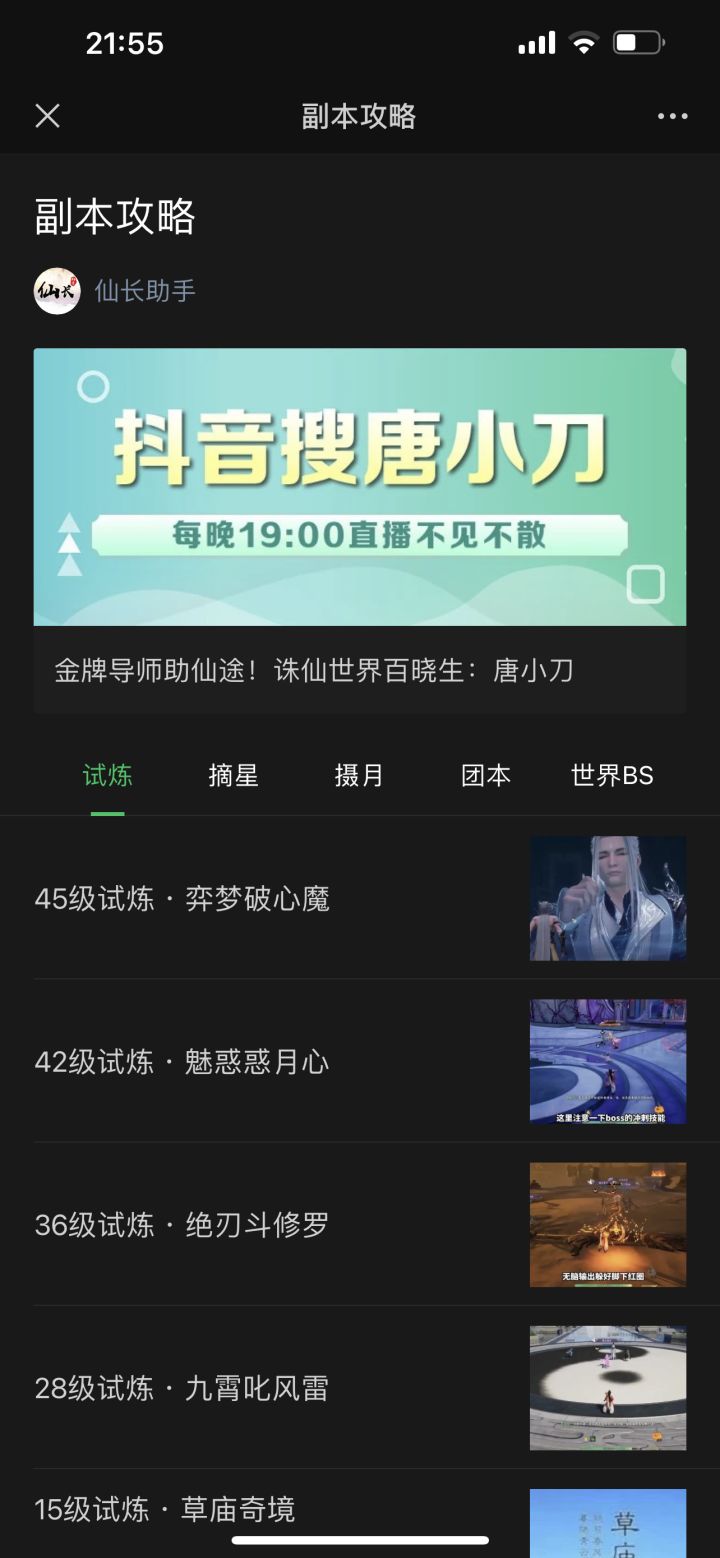Open the more options menu via three dots
Viewport: 720px width, 1558px height.
pos(670,116)
